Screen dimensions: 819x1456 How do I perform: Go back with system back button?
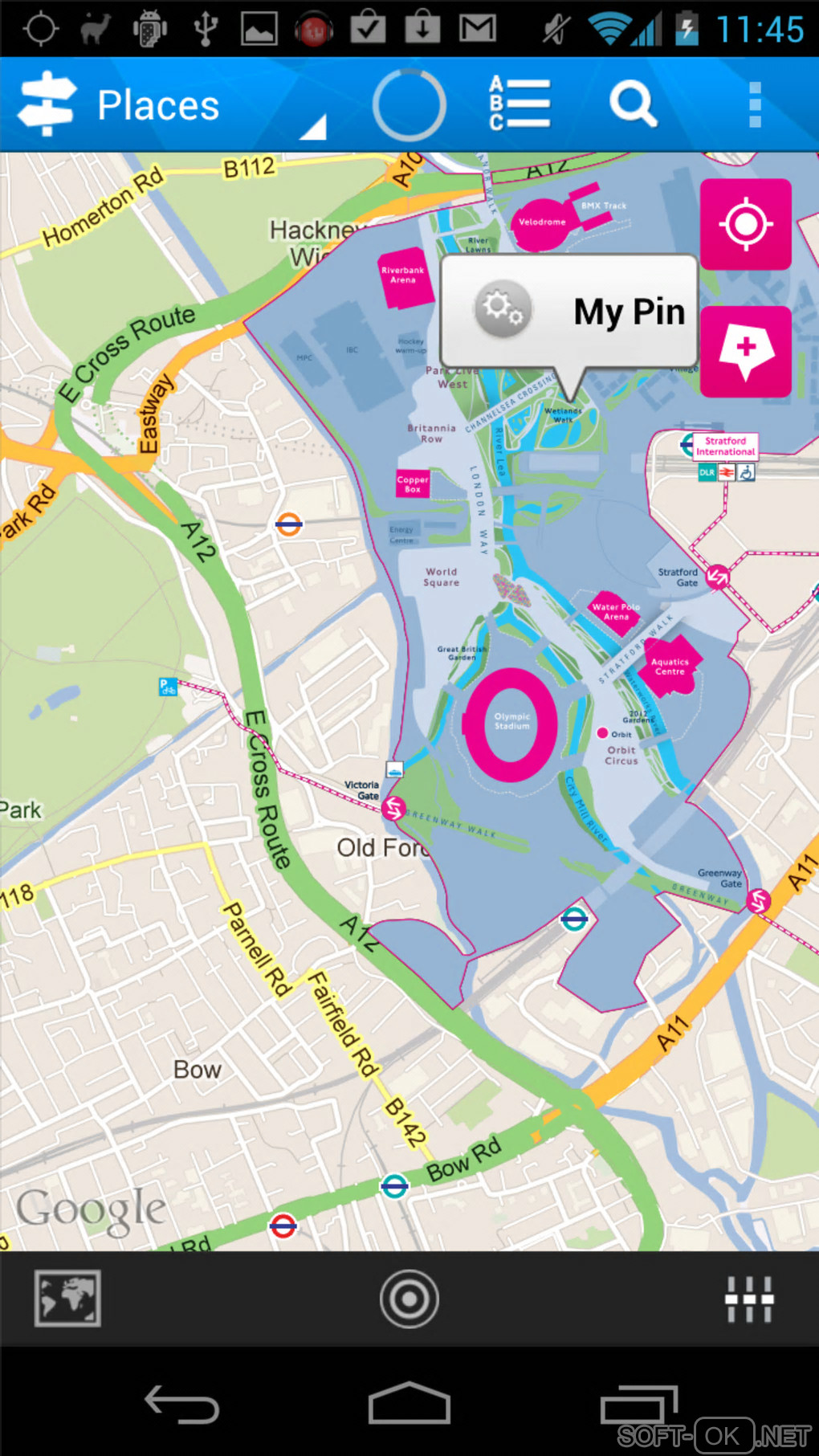[x=181, y=1405]
